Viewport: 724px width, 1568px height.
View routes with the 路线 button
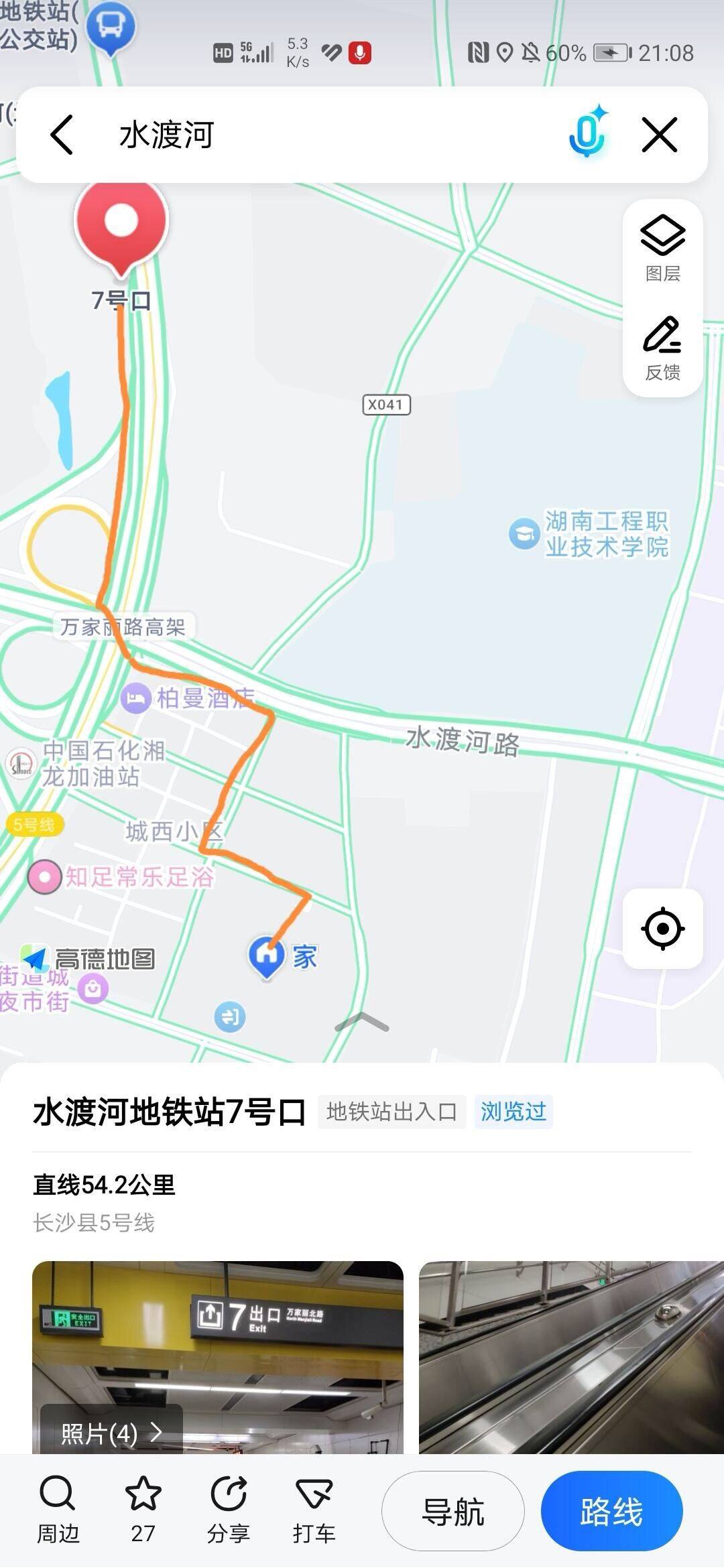click(611, 1511)
